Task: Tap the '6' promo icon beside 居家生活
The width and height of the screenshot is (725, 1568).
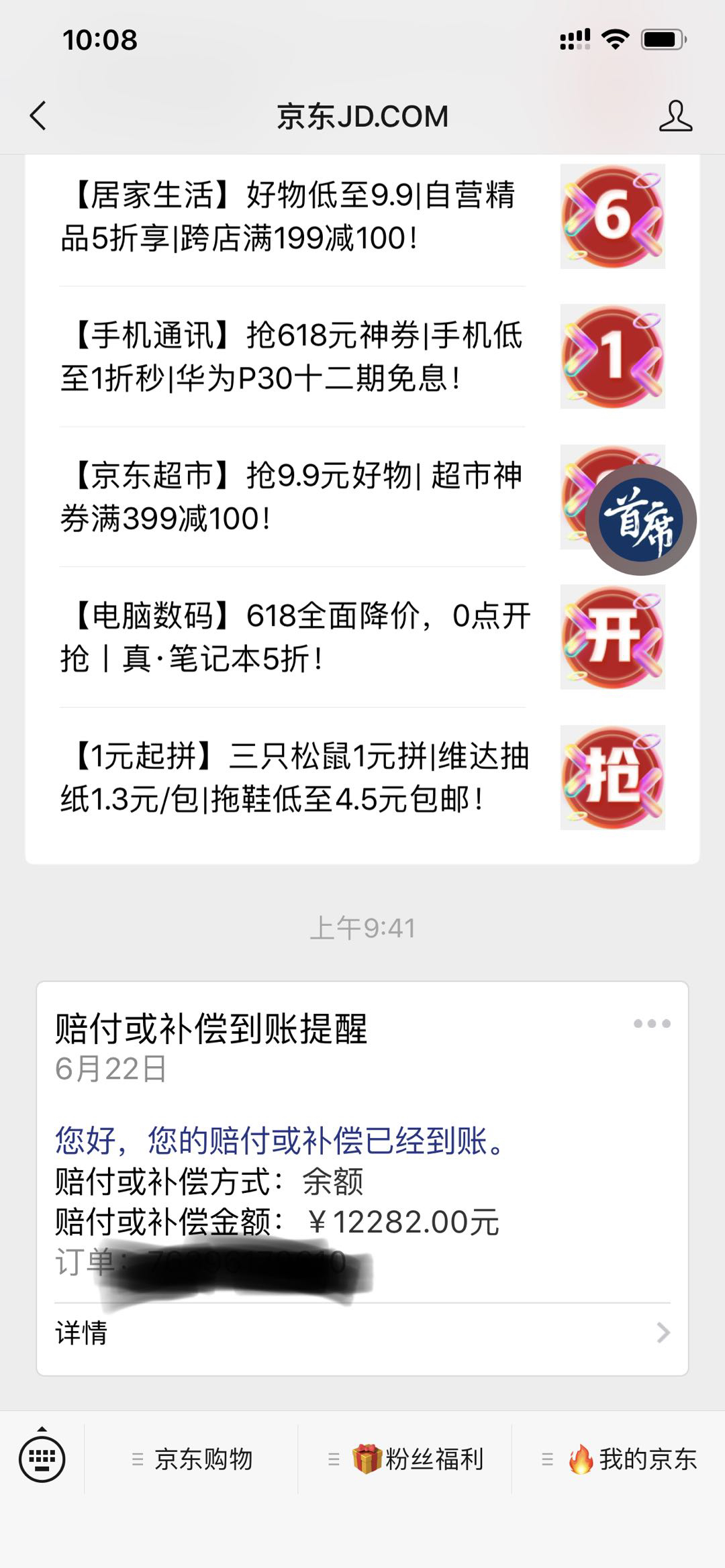Action: coord(612,216)
